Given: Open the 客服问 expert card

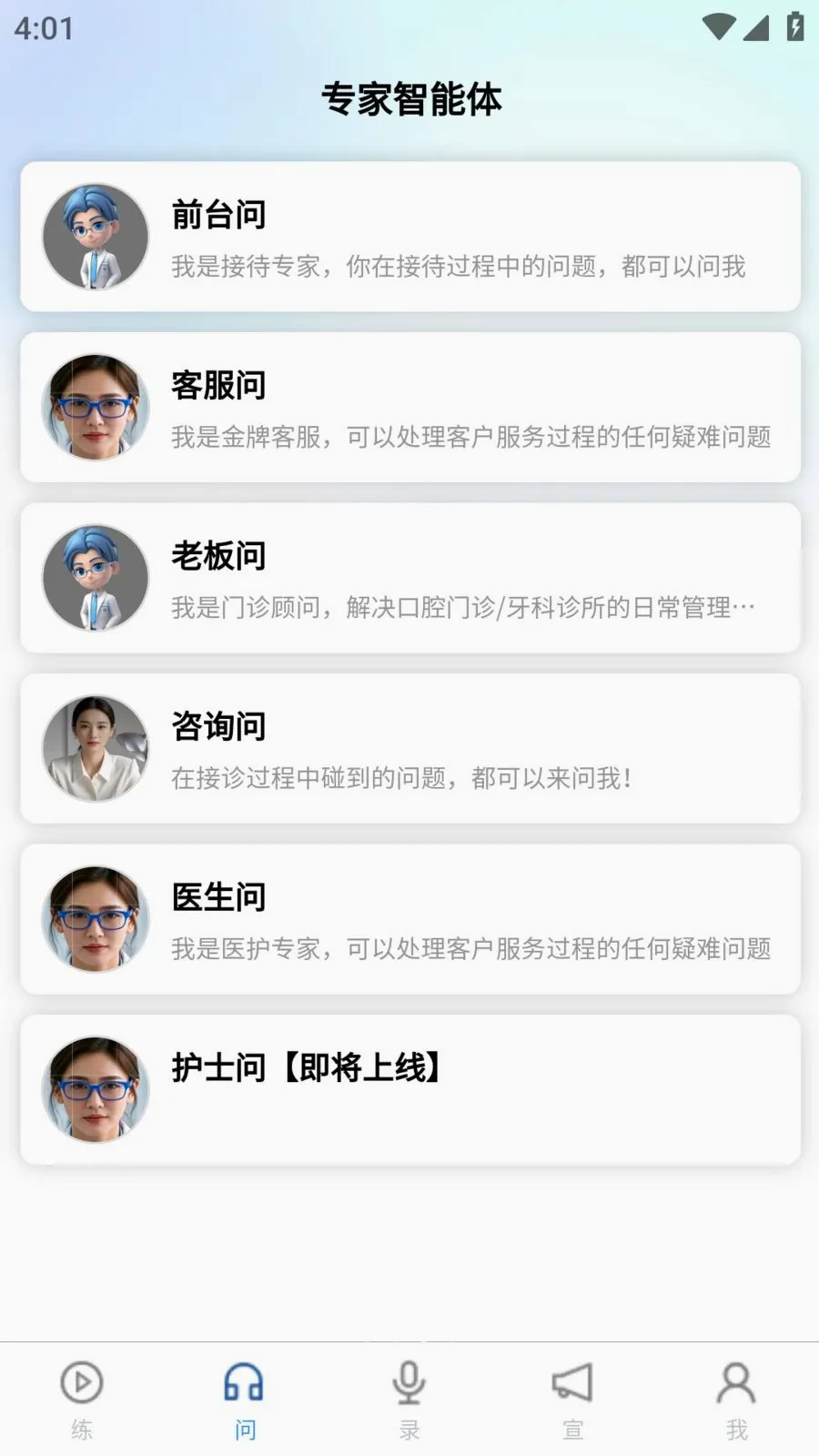Looking at the screenshot, I should click(x=409, y=407).
